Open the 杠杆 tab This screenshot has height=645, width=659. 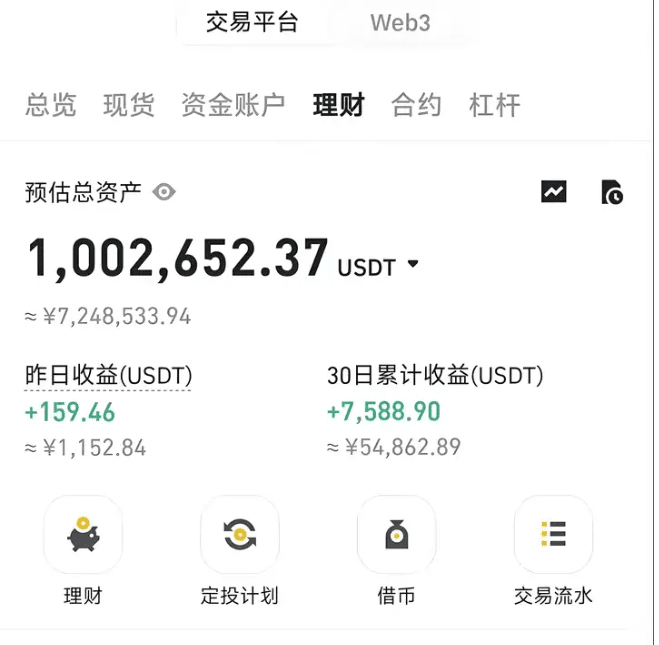click(x=494, y=105)
